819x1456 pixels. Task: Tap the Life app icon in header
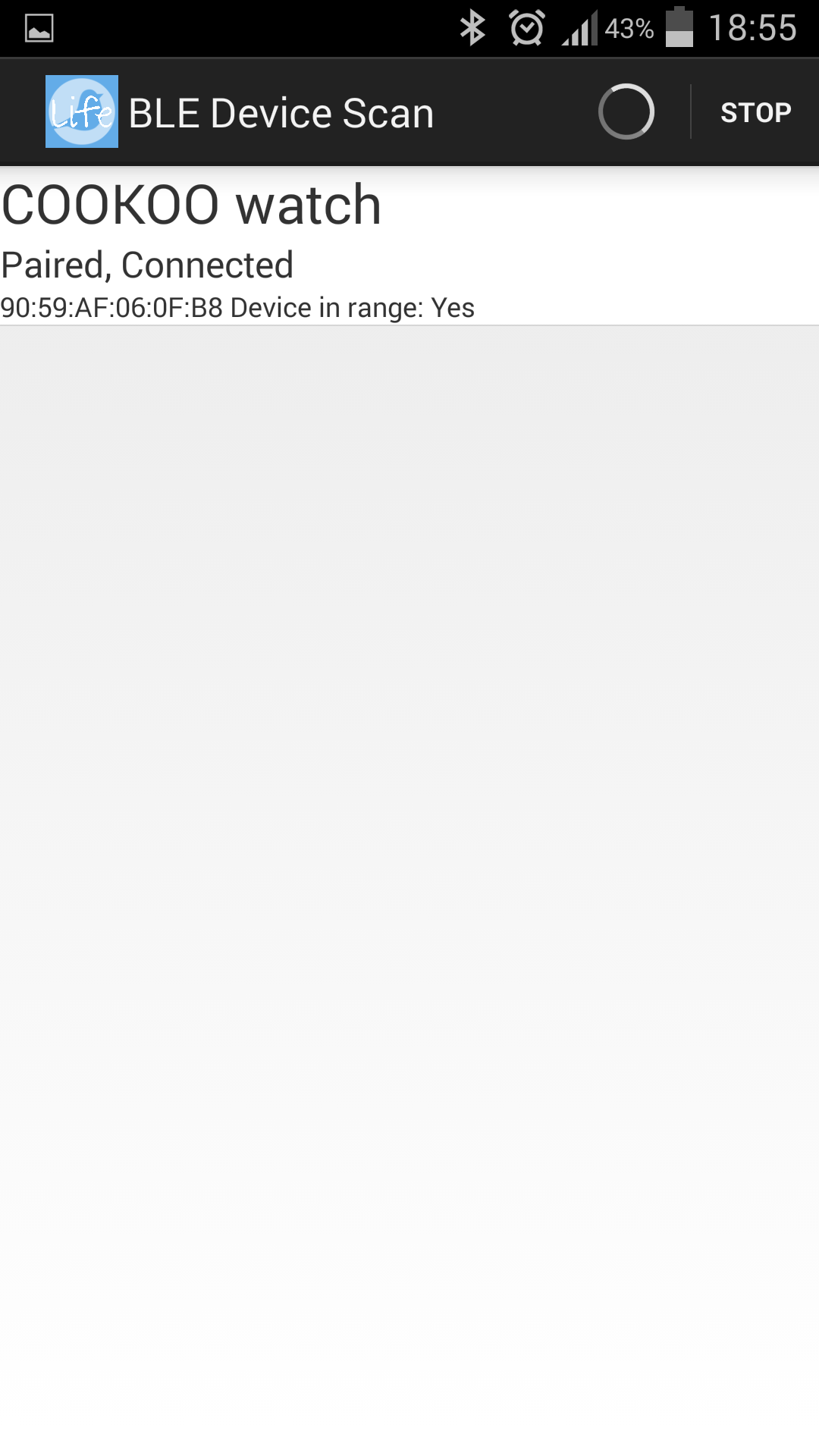coord(82,111)
